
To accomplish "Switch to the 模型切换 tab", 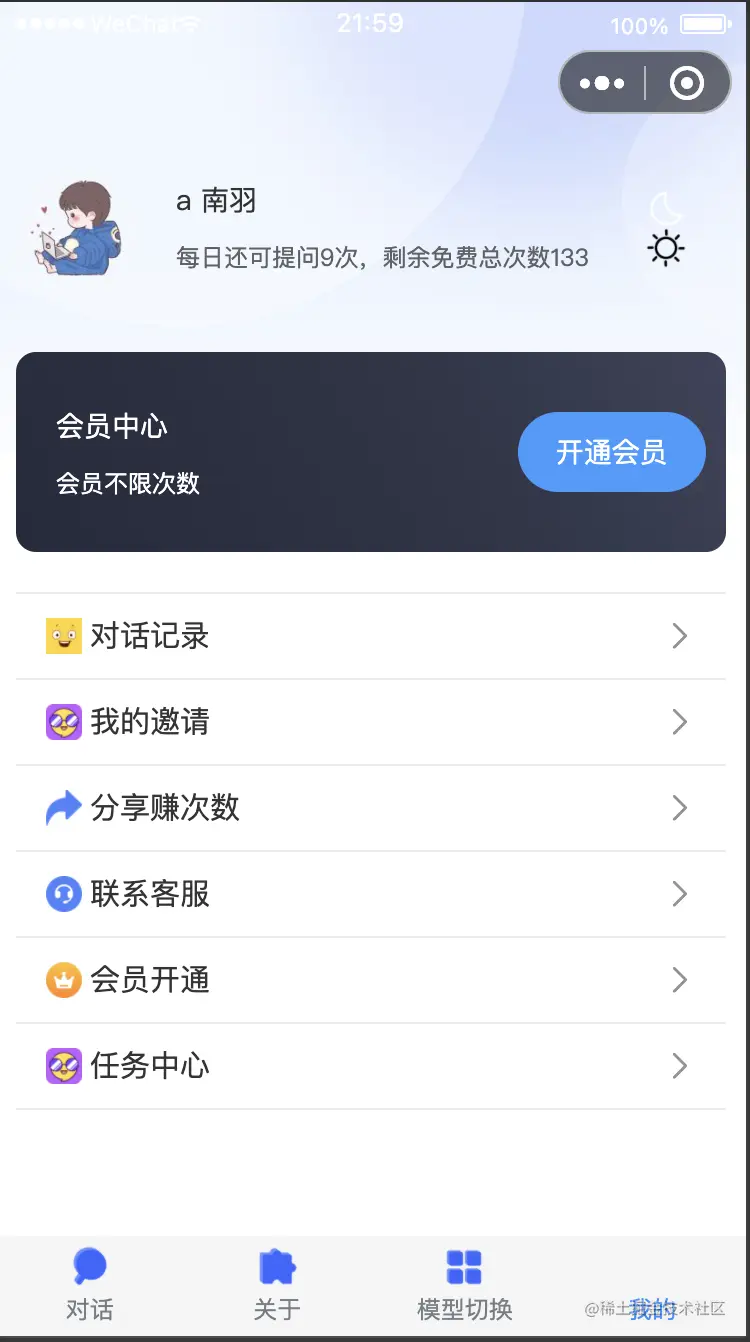I will tap(464, 1285).
